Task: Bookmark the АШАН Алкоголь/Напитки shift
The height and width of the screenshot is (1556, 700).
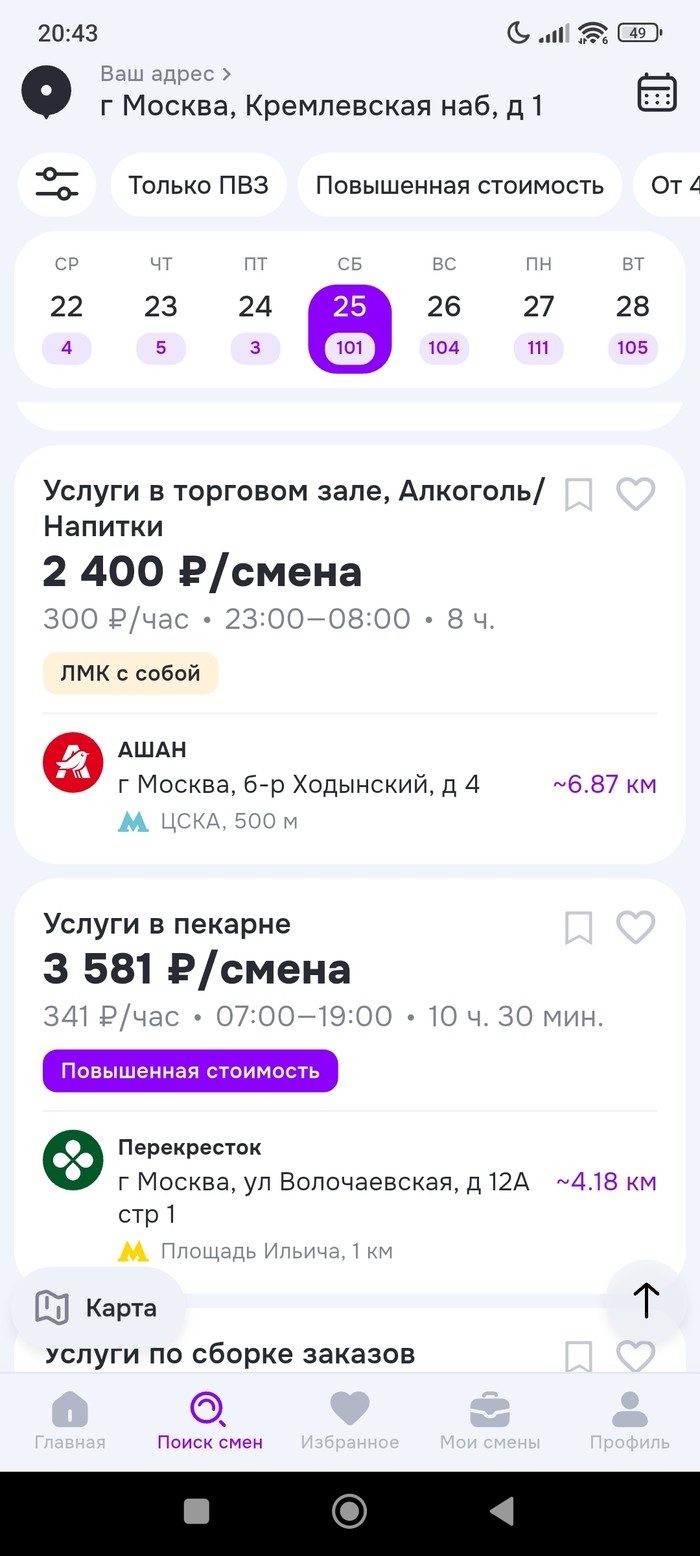Action: click(579, 494)
